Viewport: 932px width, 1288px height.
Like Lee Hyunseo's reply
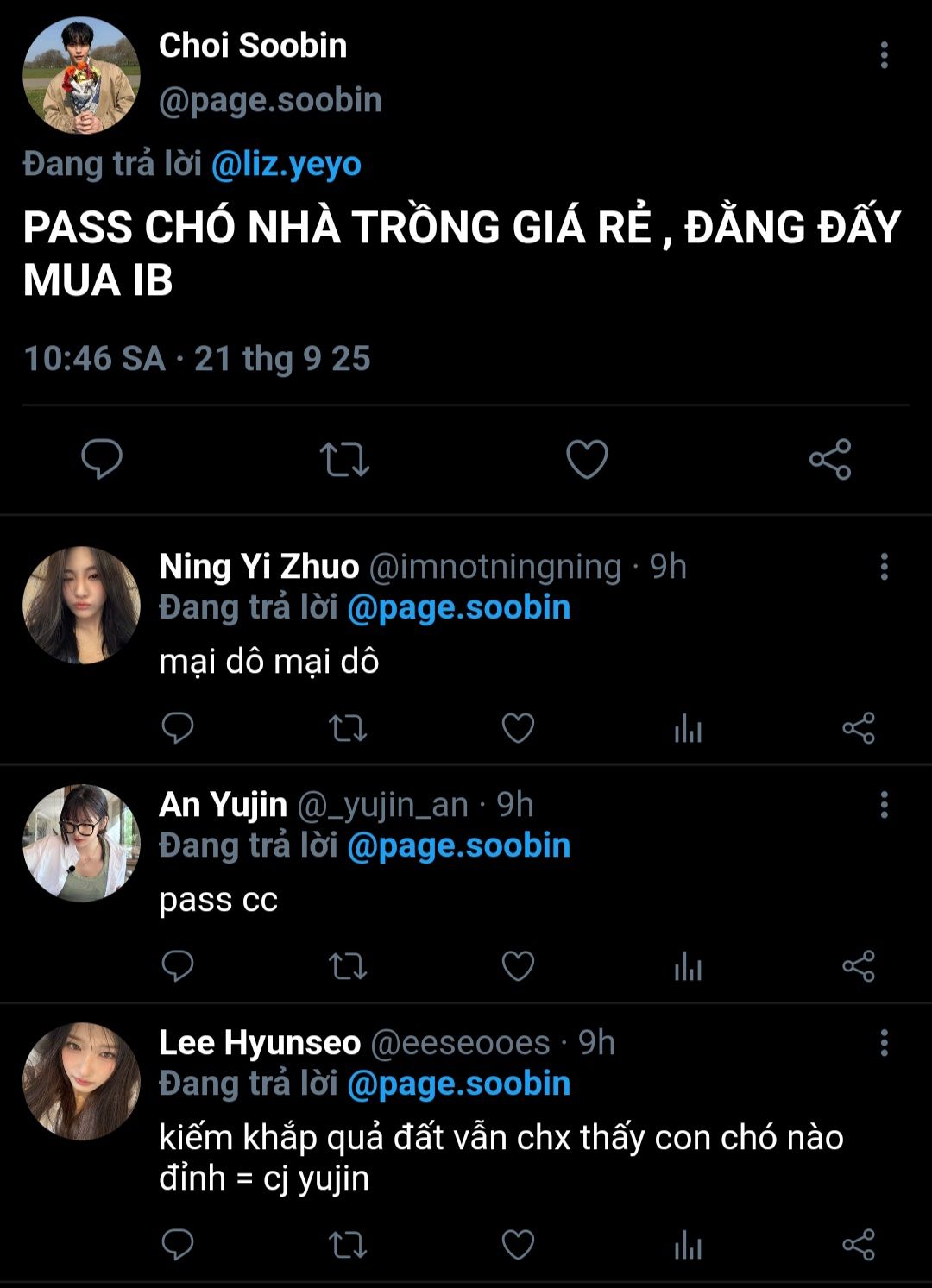pos(518,1245)
